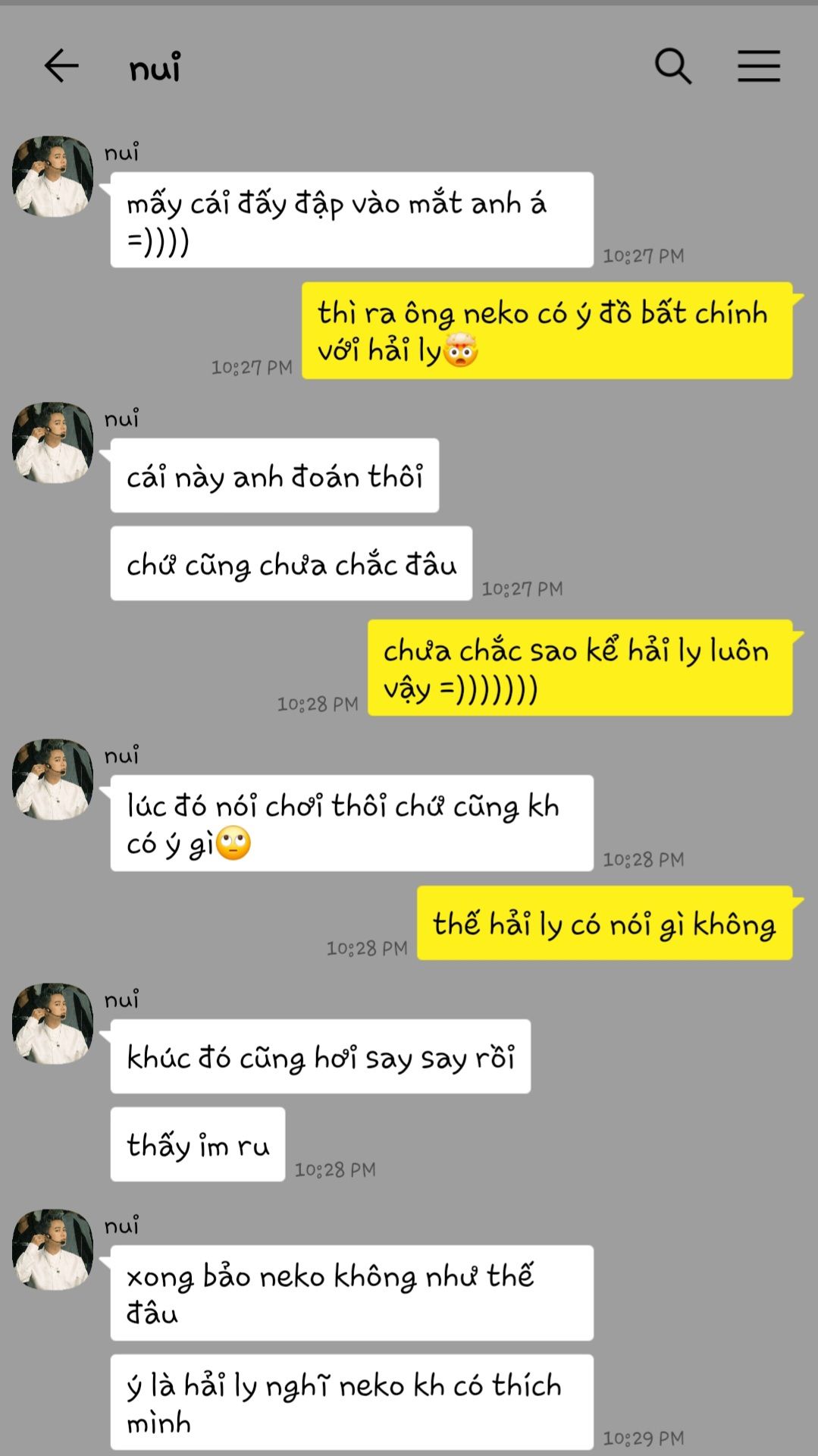Search within the nui conversation
This screenshot has height=1456, width=818.
(672, 66)
